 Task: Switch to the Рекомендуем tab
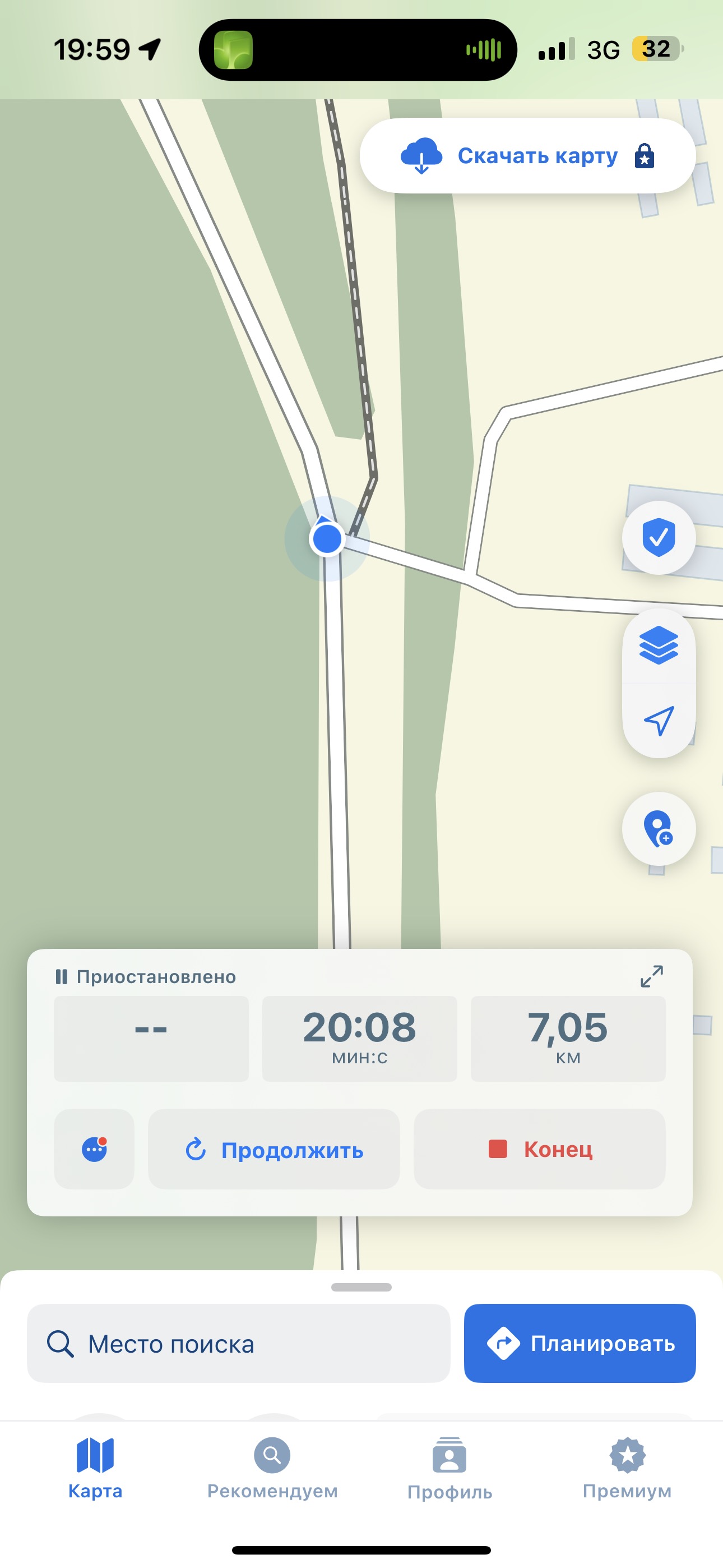(x=272, y=1467)
